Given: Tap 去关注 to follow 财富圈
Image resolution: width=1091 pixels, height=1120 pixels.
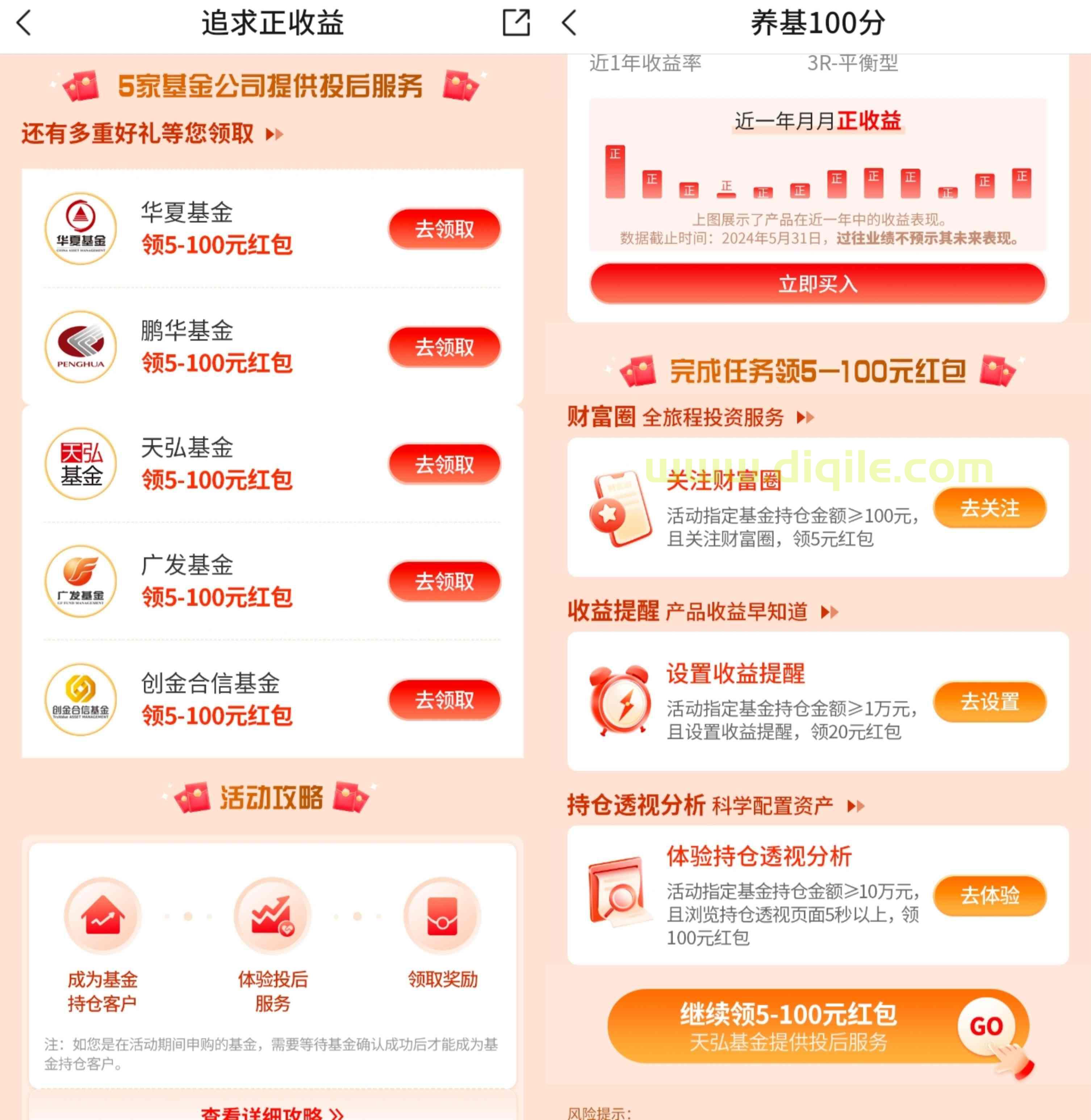Looking at the screenshot, I should tap(990, 508).
